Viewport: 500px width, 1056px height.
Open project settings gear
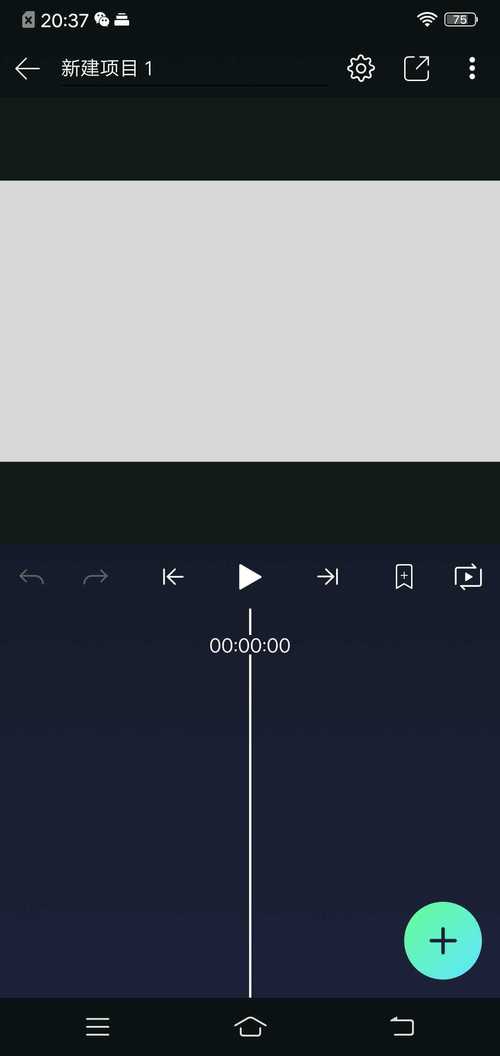coord(361,68)
